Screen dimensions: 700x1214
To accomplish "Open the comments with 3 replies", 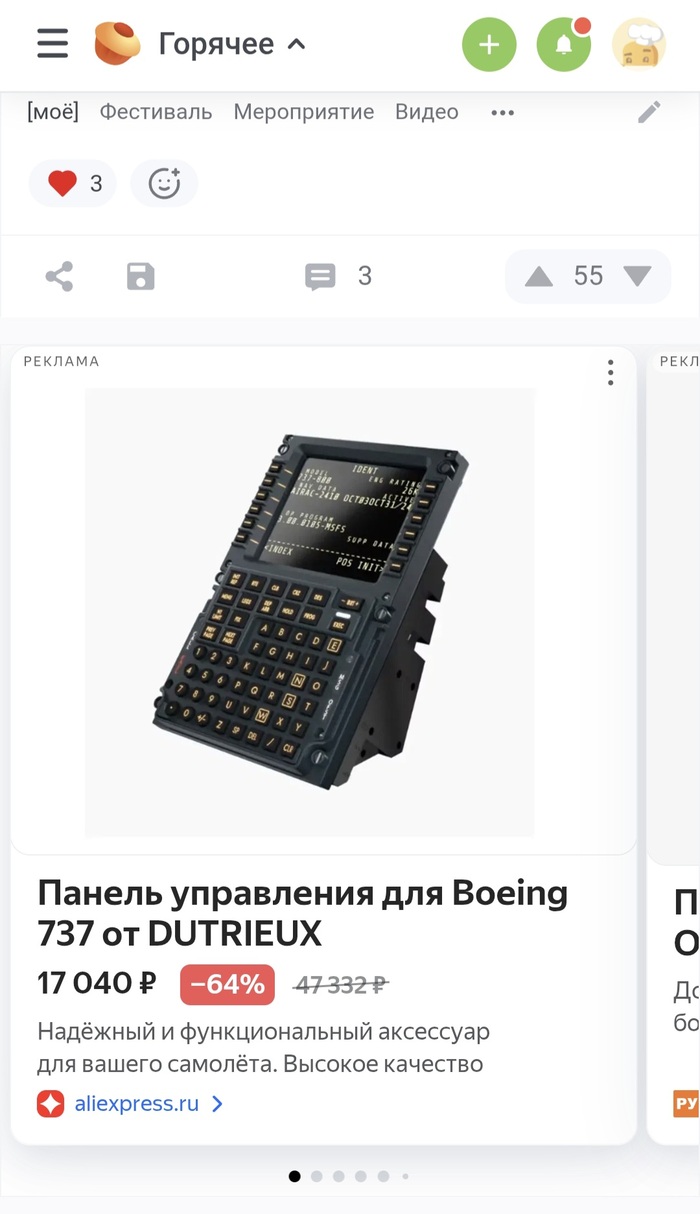I will click(337, 276).
